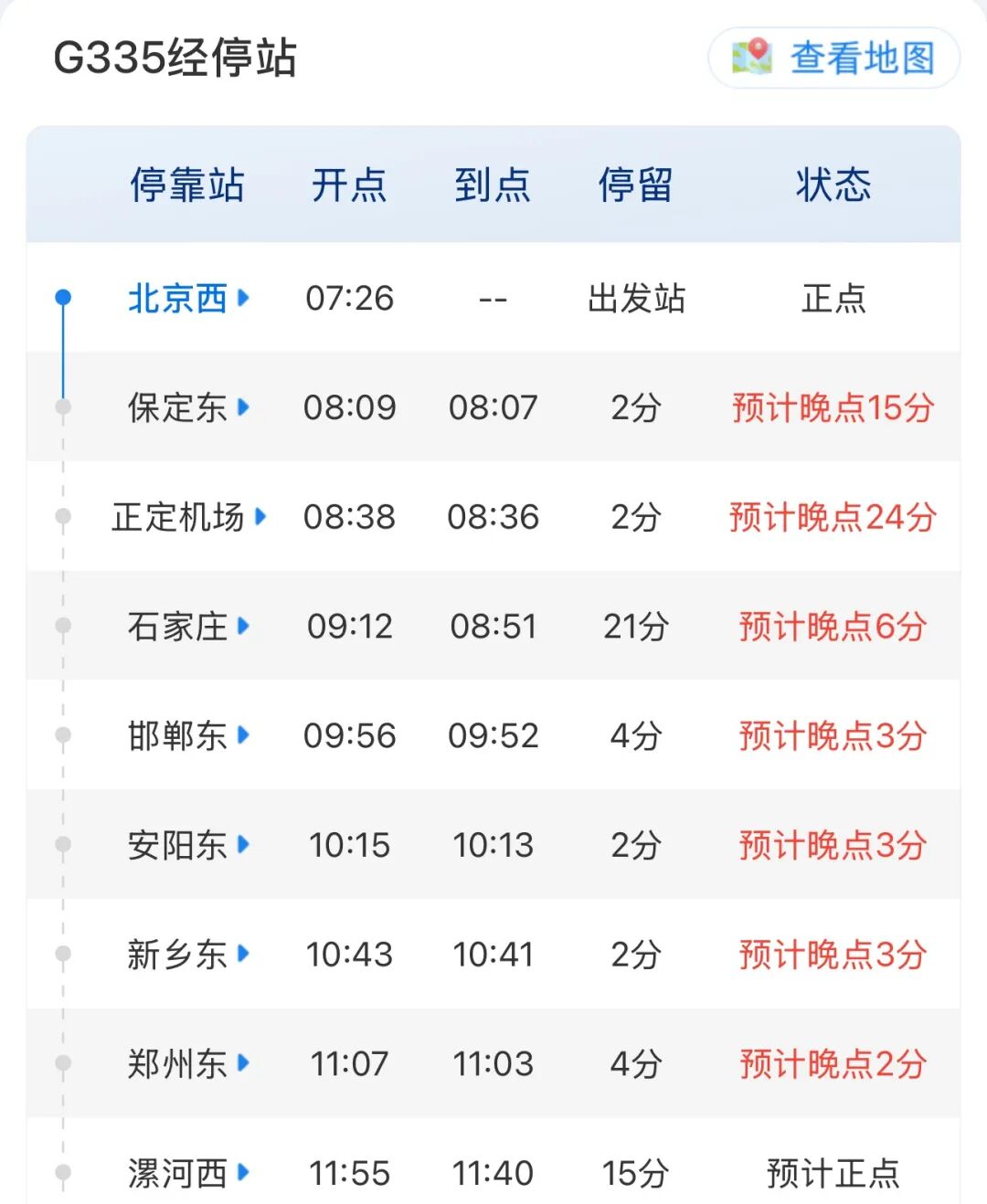Open station details for 北京西
This screenshot has height=1204, width=987.
(x=187, y=298)
